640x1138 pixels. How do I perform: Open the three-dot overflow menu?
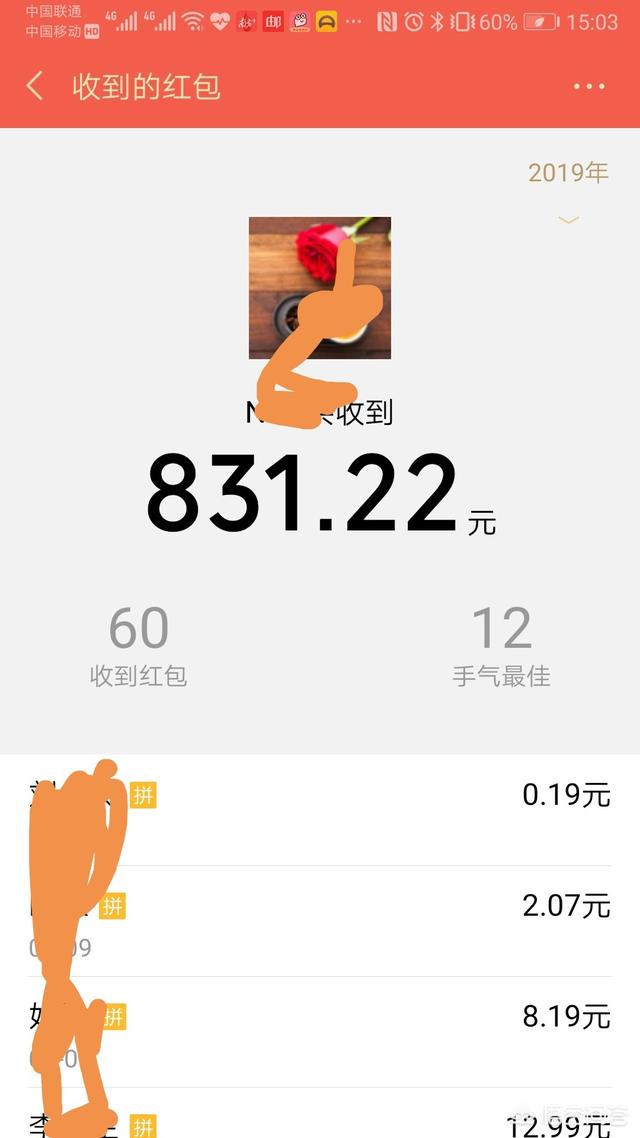pos(589,87)
